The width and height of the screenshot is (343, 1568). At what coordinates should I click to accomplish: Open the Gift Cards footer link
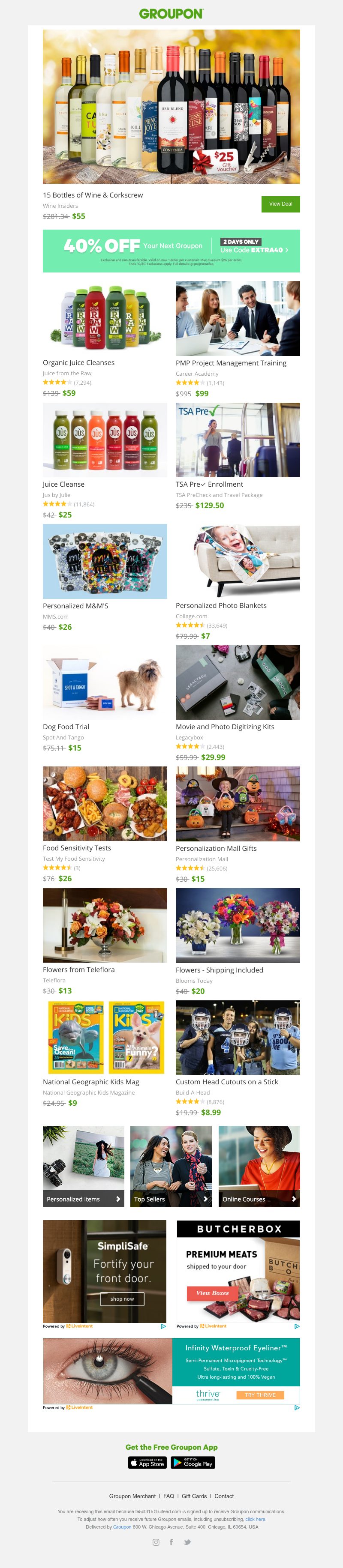194,1496
